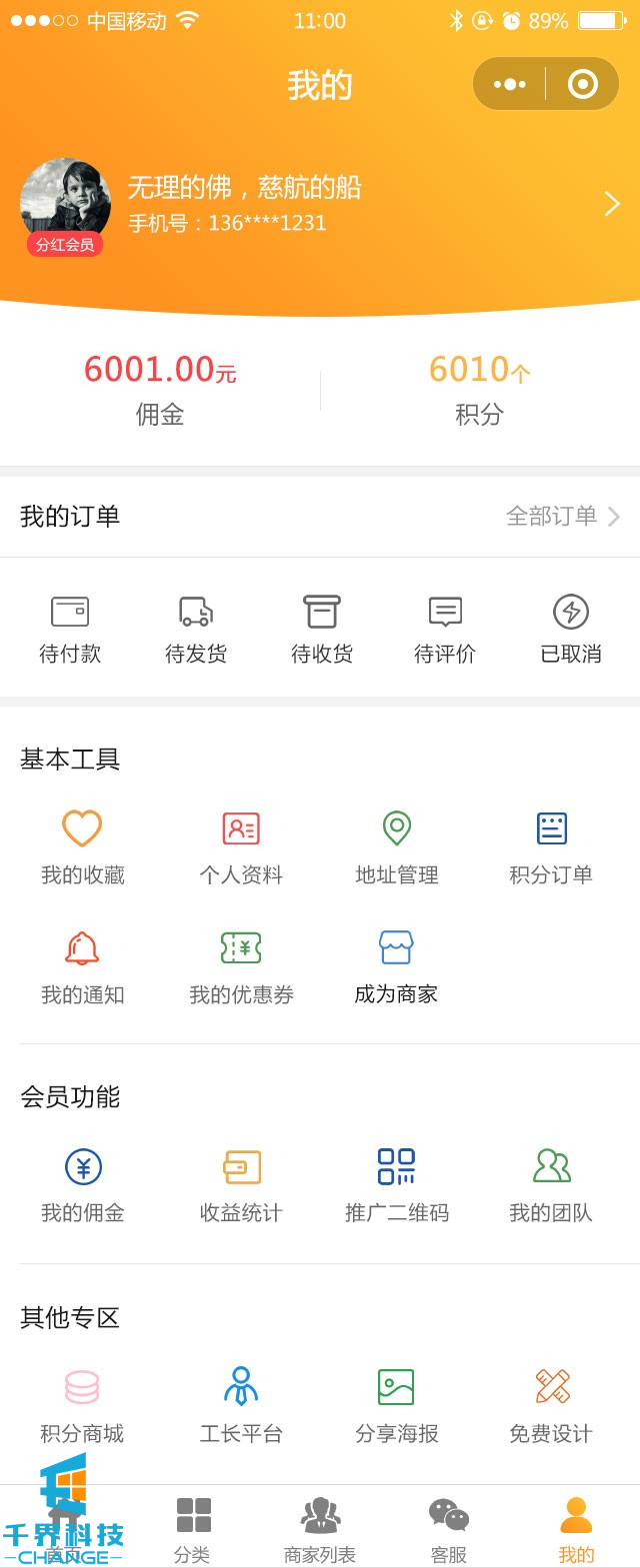
Task: Open the mini program more options menu
Action: click(x=510, y=85)
